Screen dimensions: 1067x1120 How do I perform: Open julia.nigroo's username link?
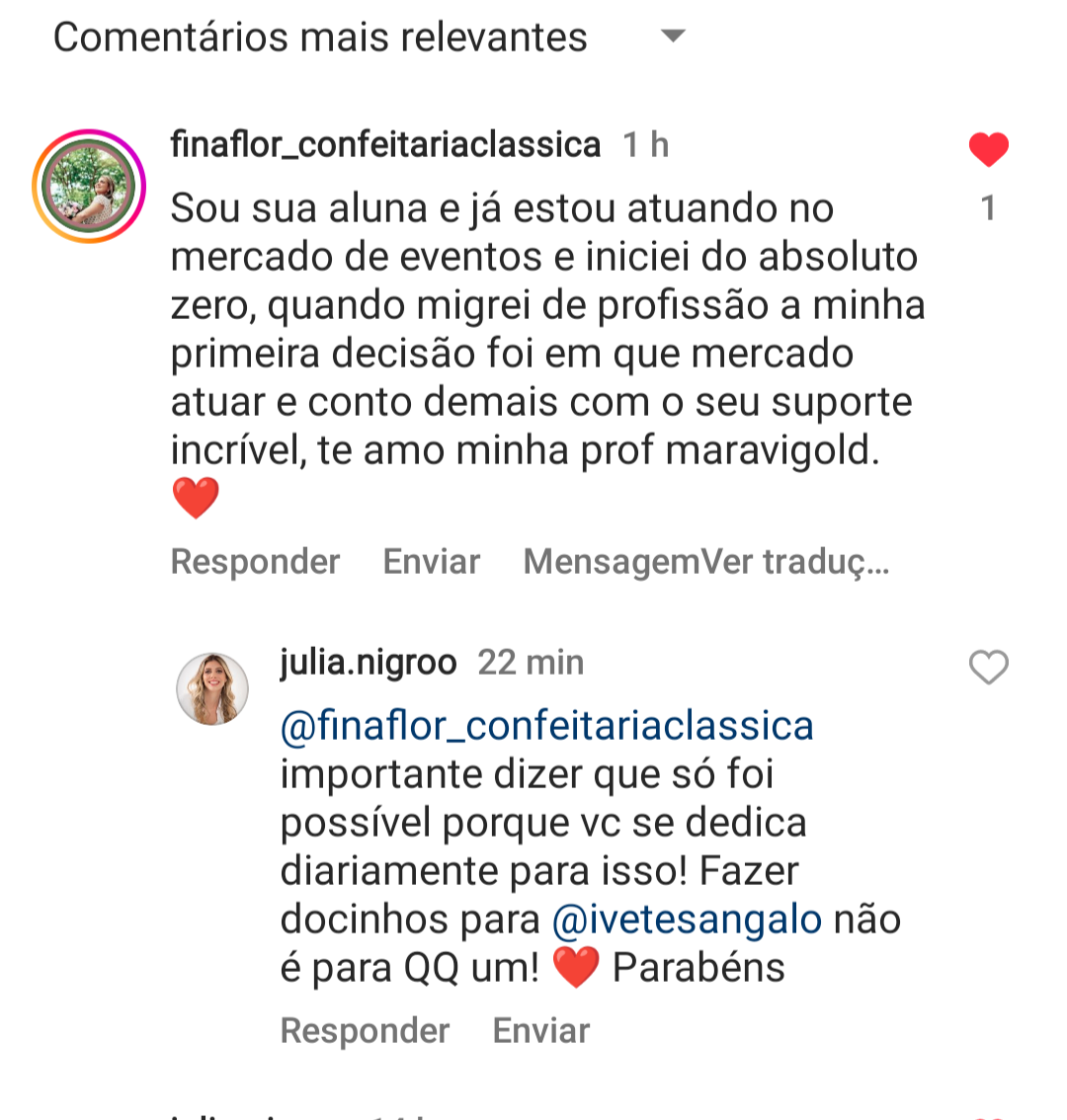(x=368, y=662)
